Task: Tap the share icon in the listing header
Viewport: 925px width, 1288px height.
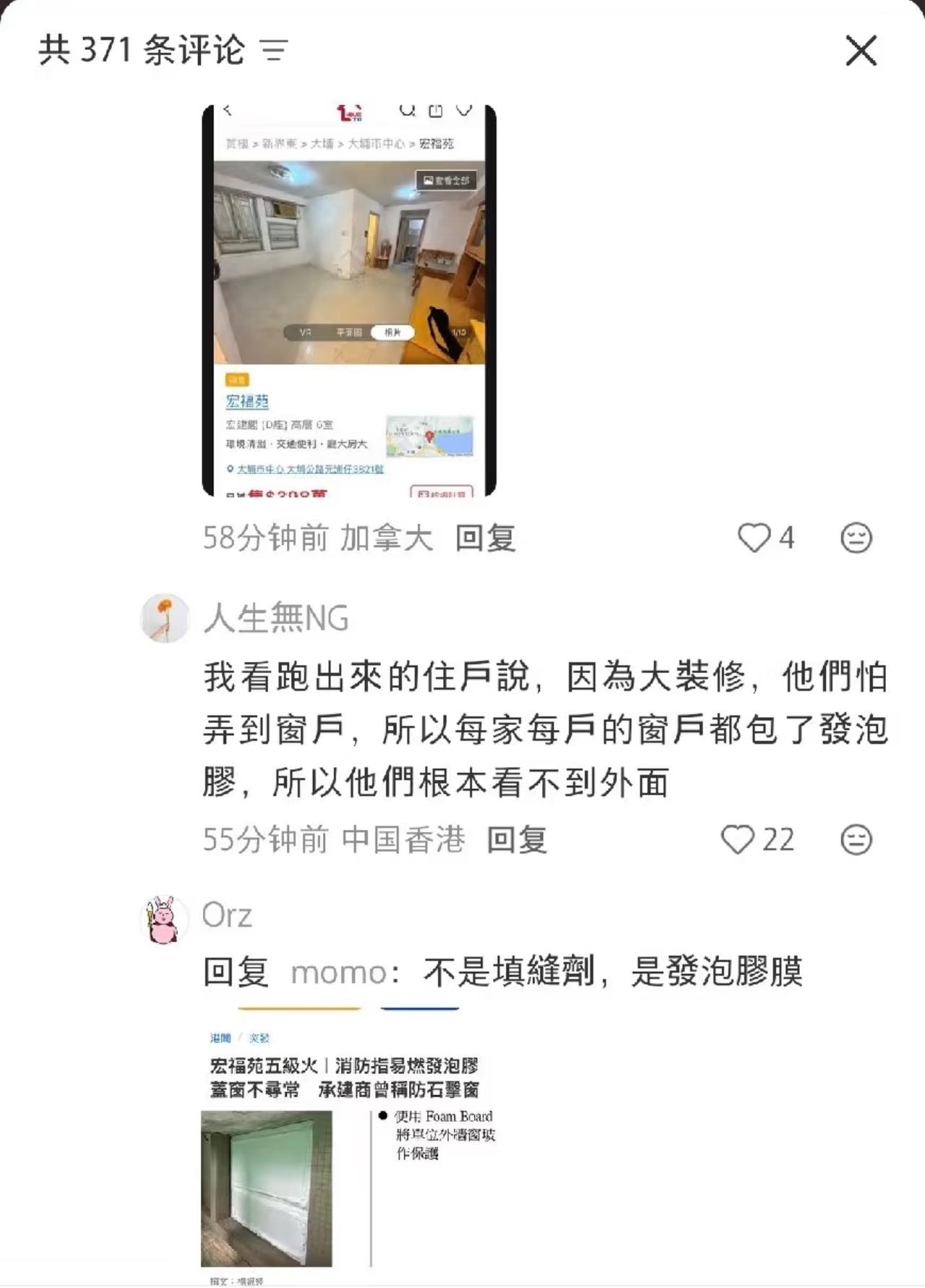Action: [x=436, y=109]
